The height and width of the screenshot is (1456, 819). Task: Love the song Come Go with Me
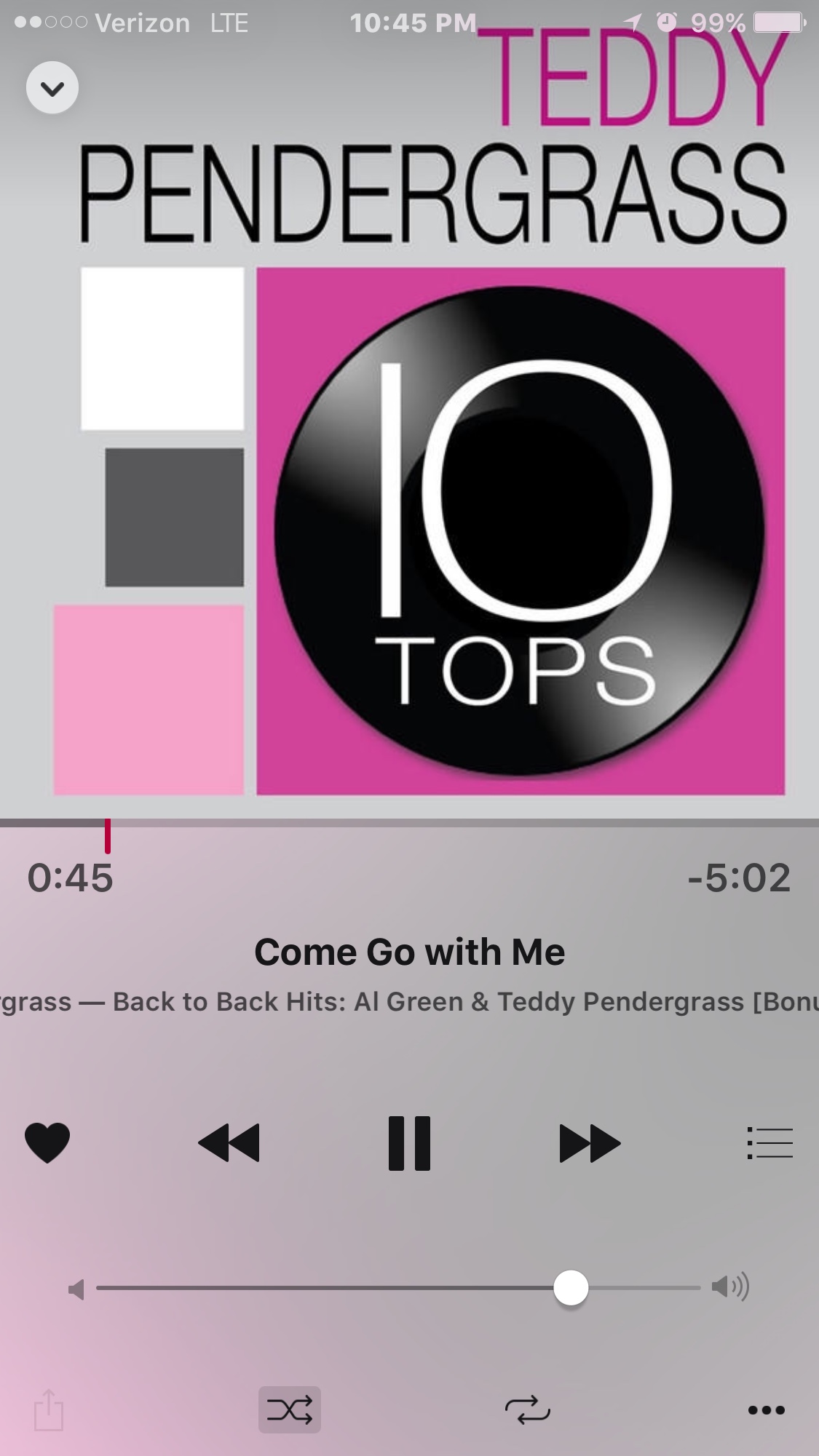[x=47, y=1142]
